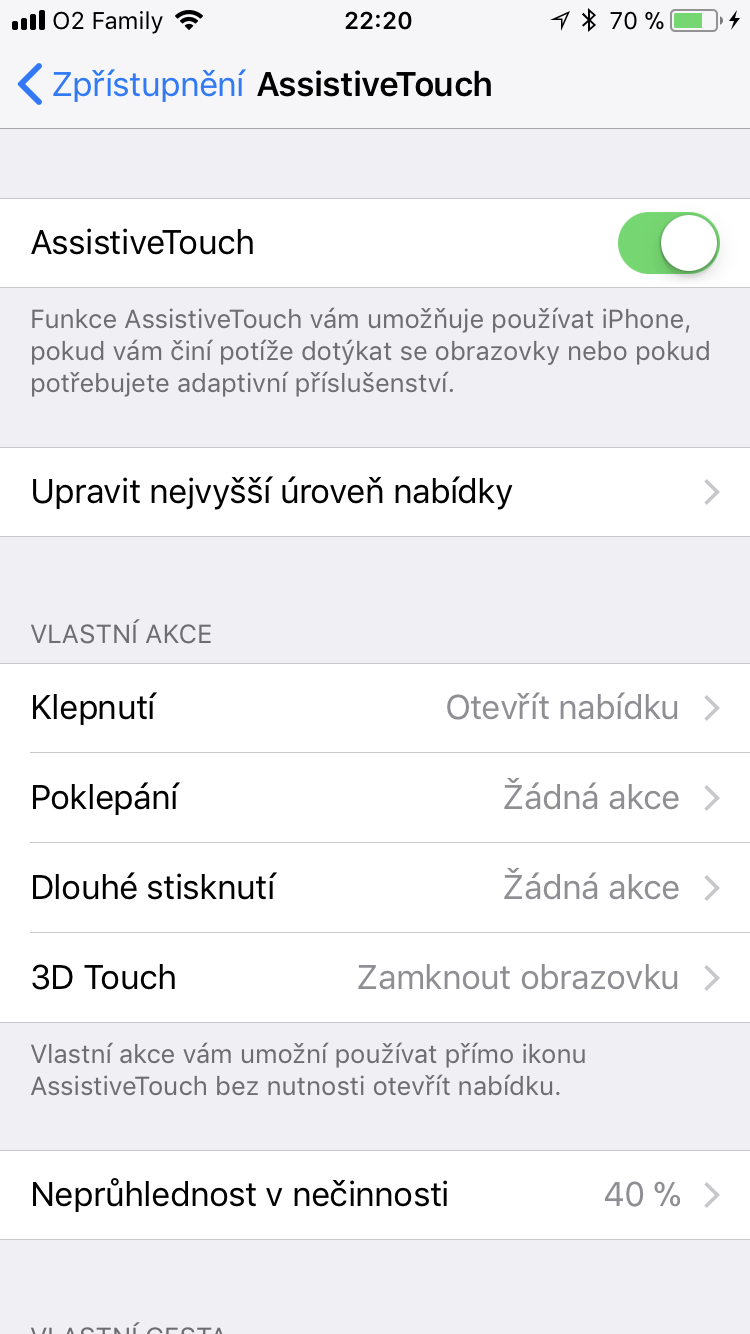Screen dimensions: 750x1334
Task: Adjust Neprůhlednost v nečinnosti
Action: coord(375,1195)
